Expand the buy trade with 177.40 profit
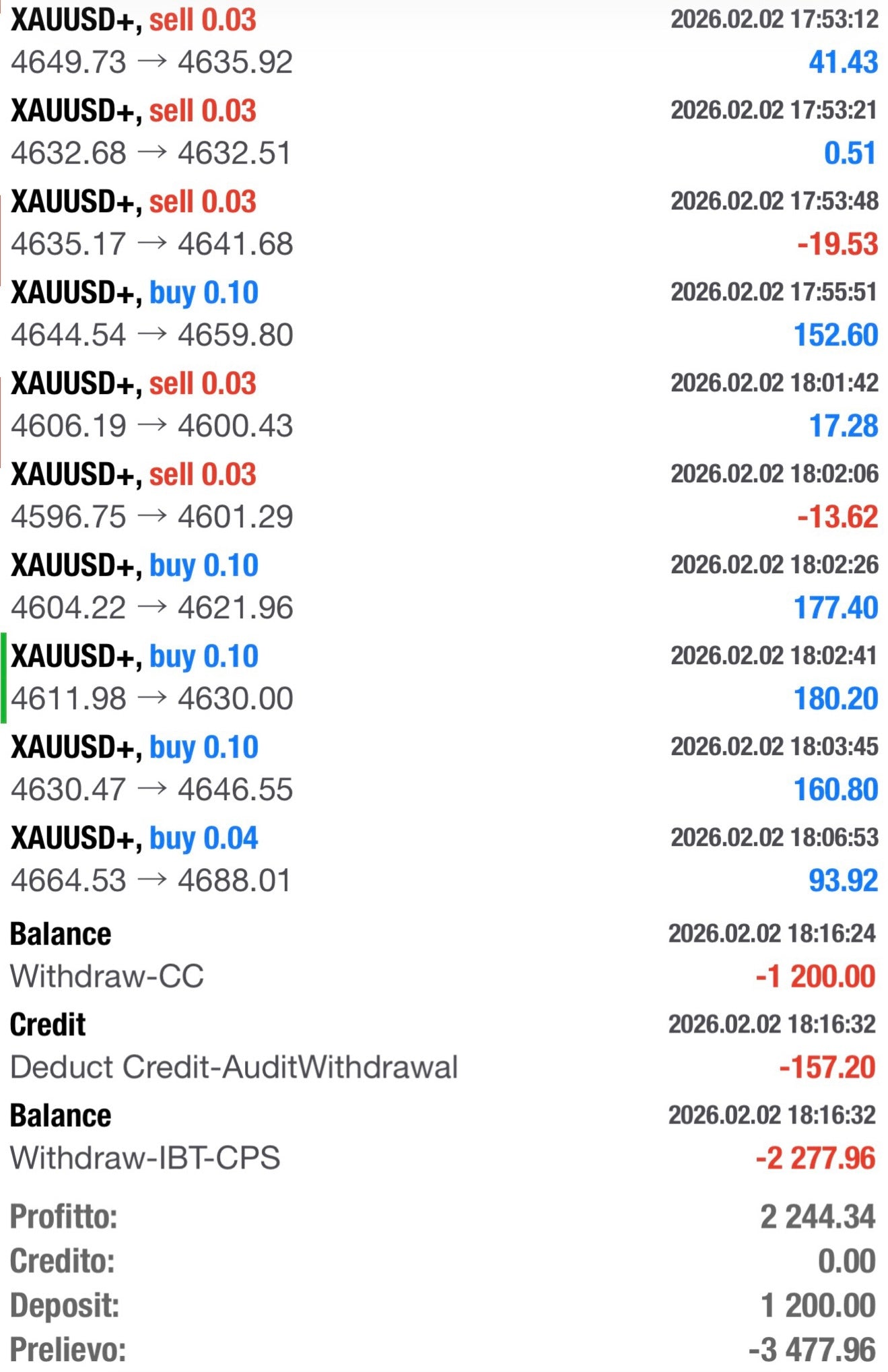Viewport: 888px width, 1372px height. [444, 587]
